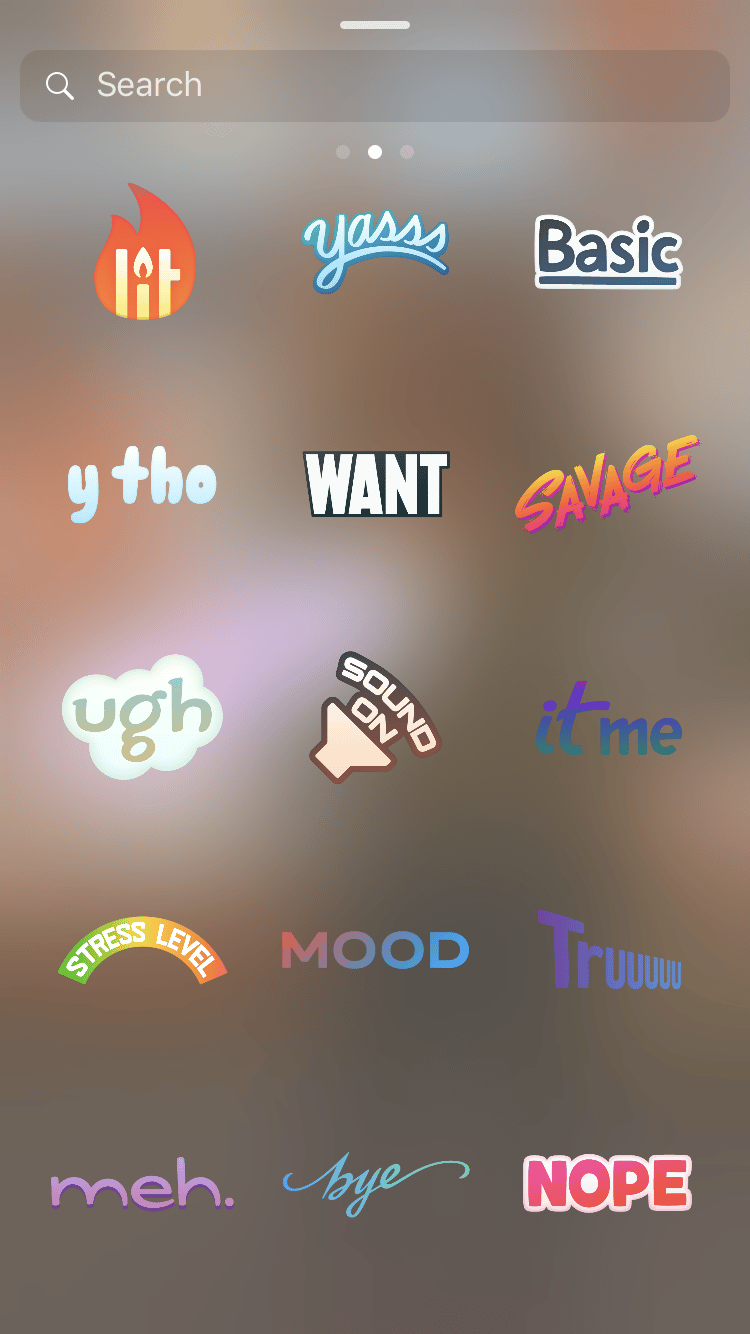Select the "Stress Level" rainbow sticker
This screenshot has width=750, height=1334.
(142, 949)
